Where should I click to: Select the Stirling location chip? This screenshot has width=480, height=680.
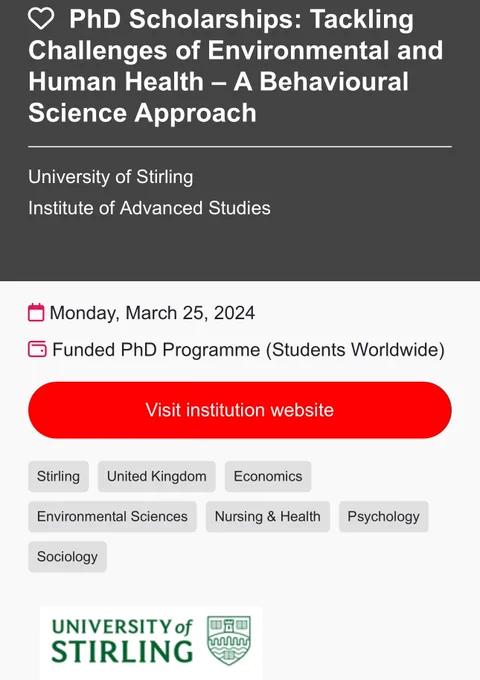point(59,476)
